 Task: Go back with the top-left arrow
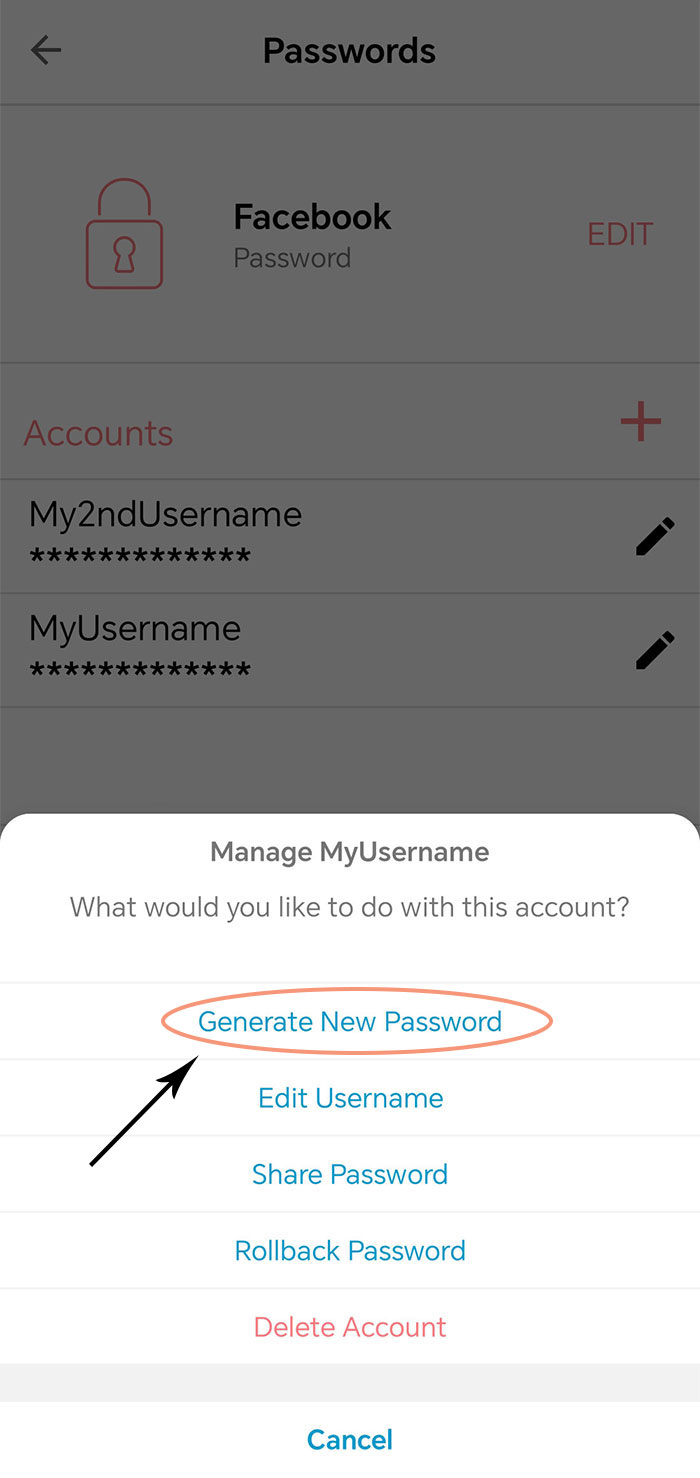[x=46, y=50]
